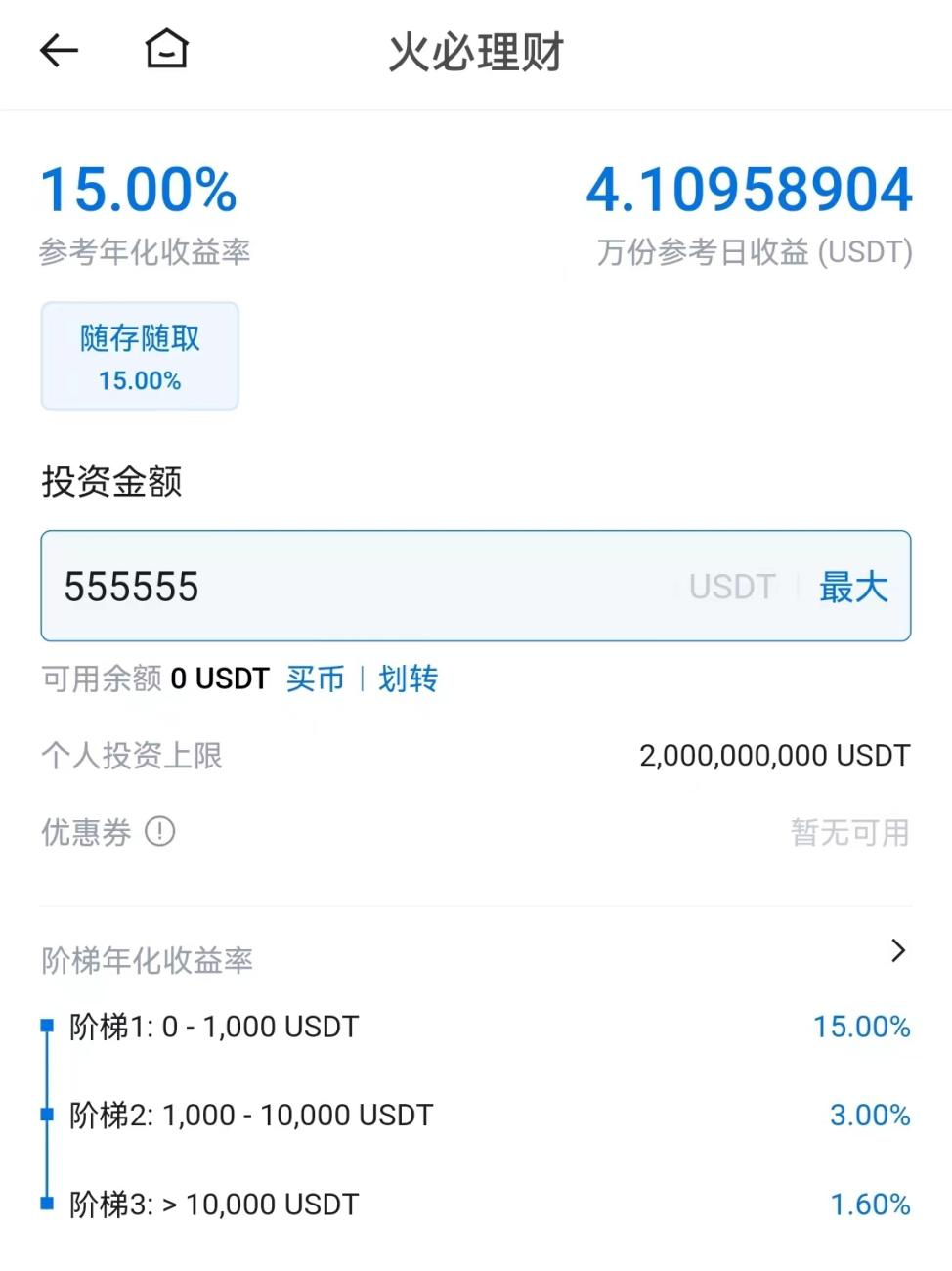952x1271 pixels.
Task: Expand 阶梯年化收益率 details chevron
Action: coord(898,950)
